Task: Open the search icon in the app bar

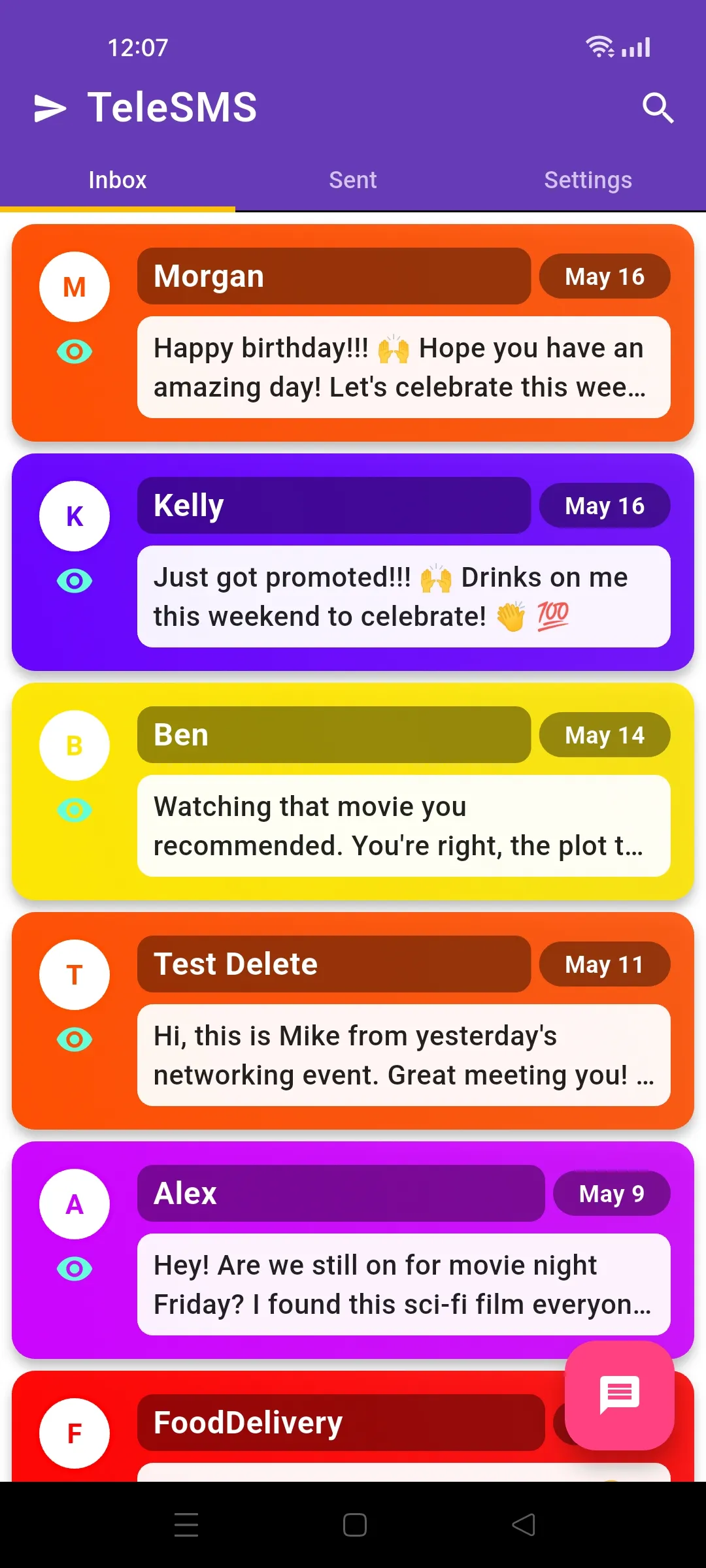Action: [657, 108]
